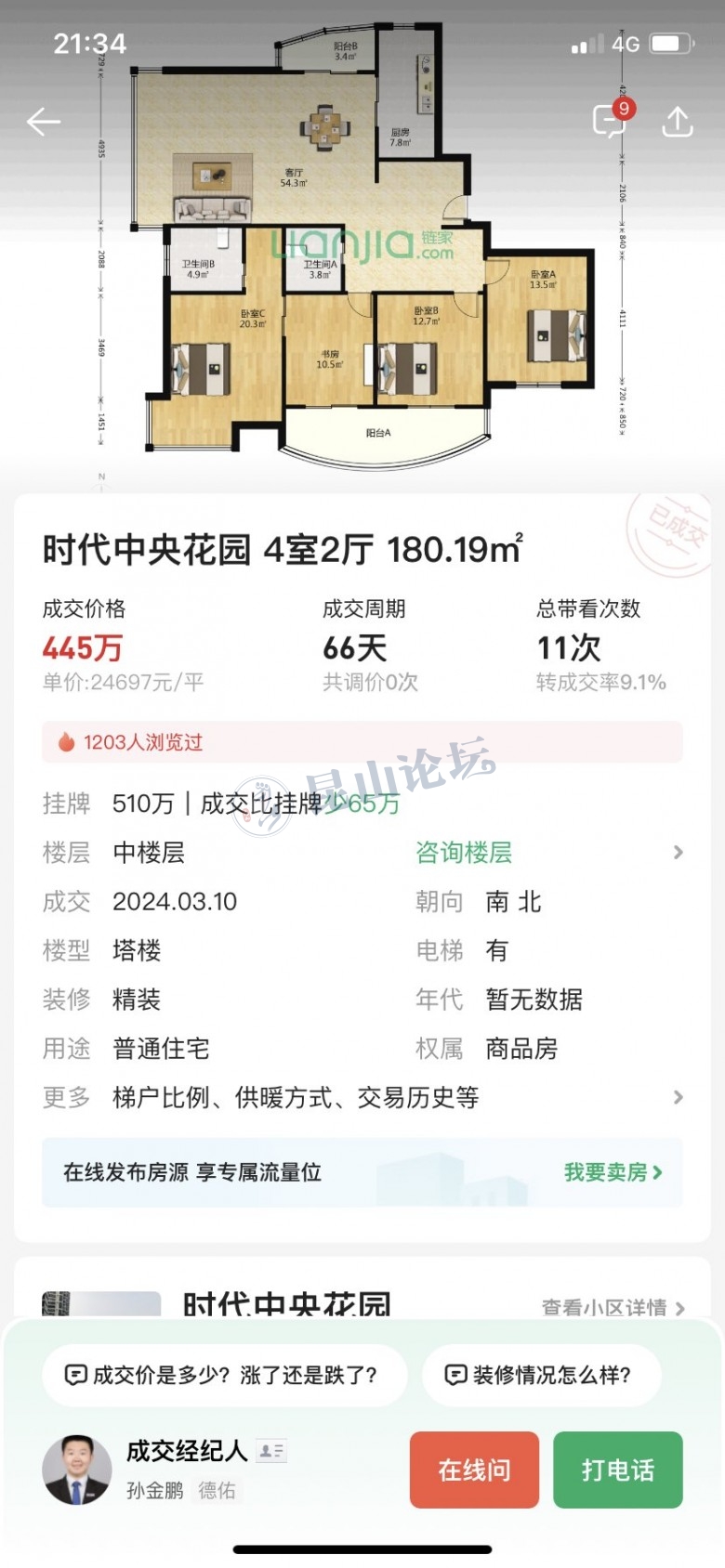This screenshot has height=1568, width=725.
Task: Ask '成交价是多少?涨了还是跌了?'
Action: (223, 1375)
